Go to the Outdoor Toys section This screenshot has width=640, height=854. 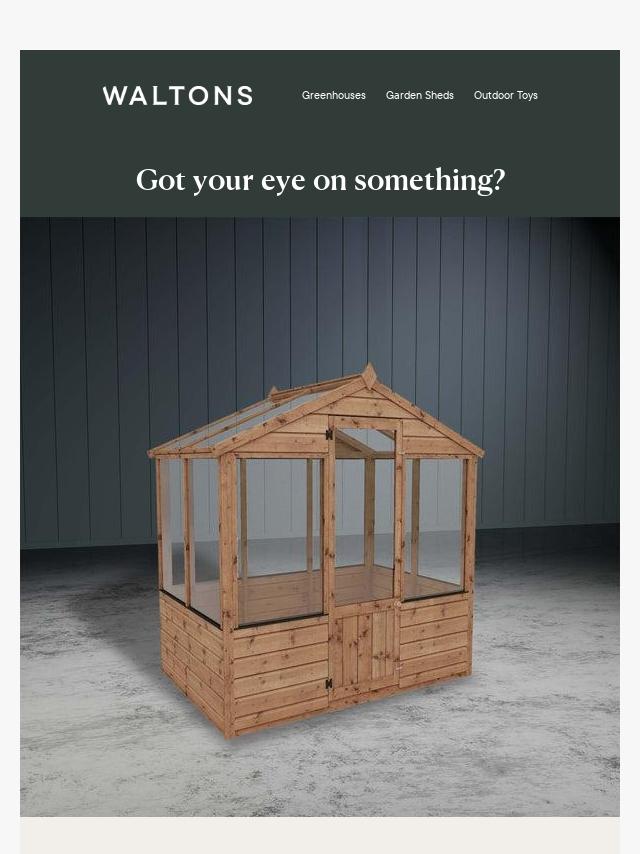tap(505, 95)
